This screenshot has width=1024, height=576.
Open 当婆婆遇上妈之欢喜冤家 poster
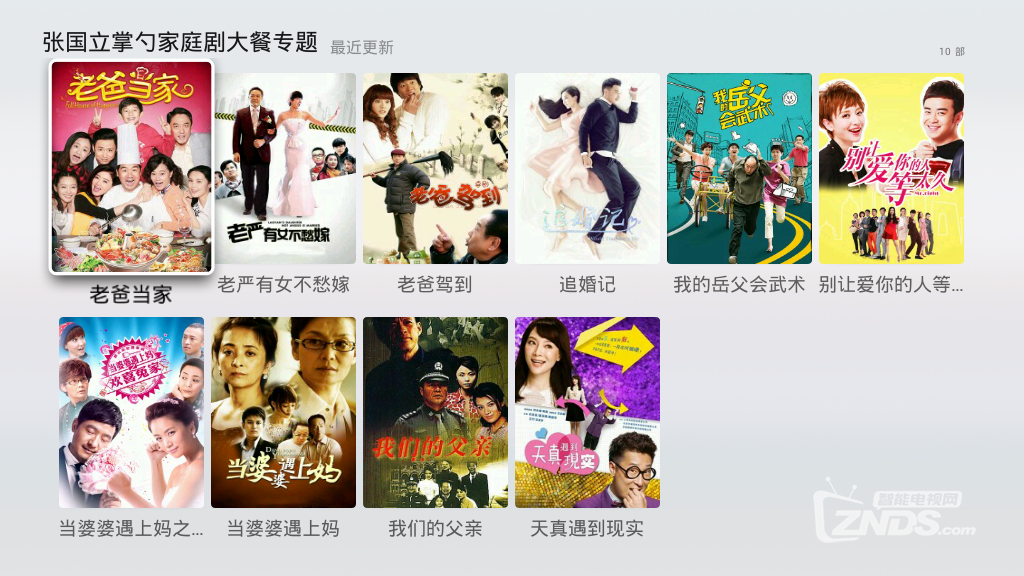point(131,412)
